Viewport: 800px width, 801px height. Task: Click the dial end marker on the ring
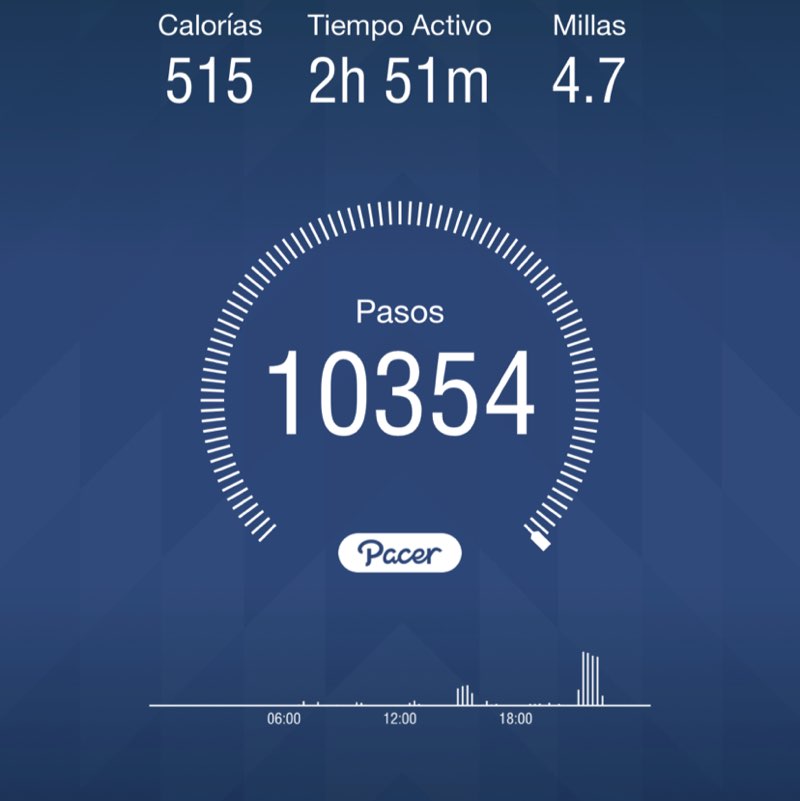tap(538, 540)
